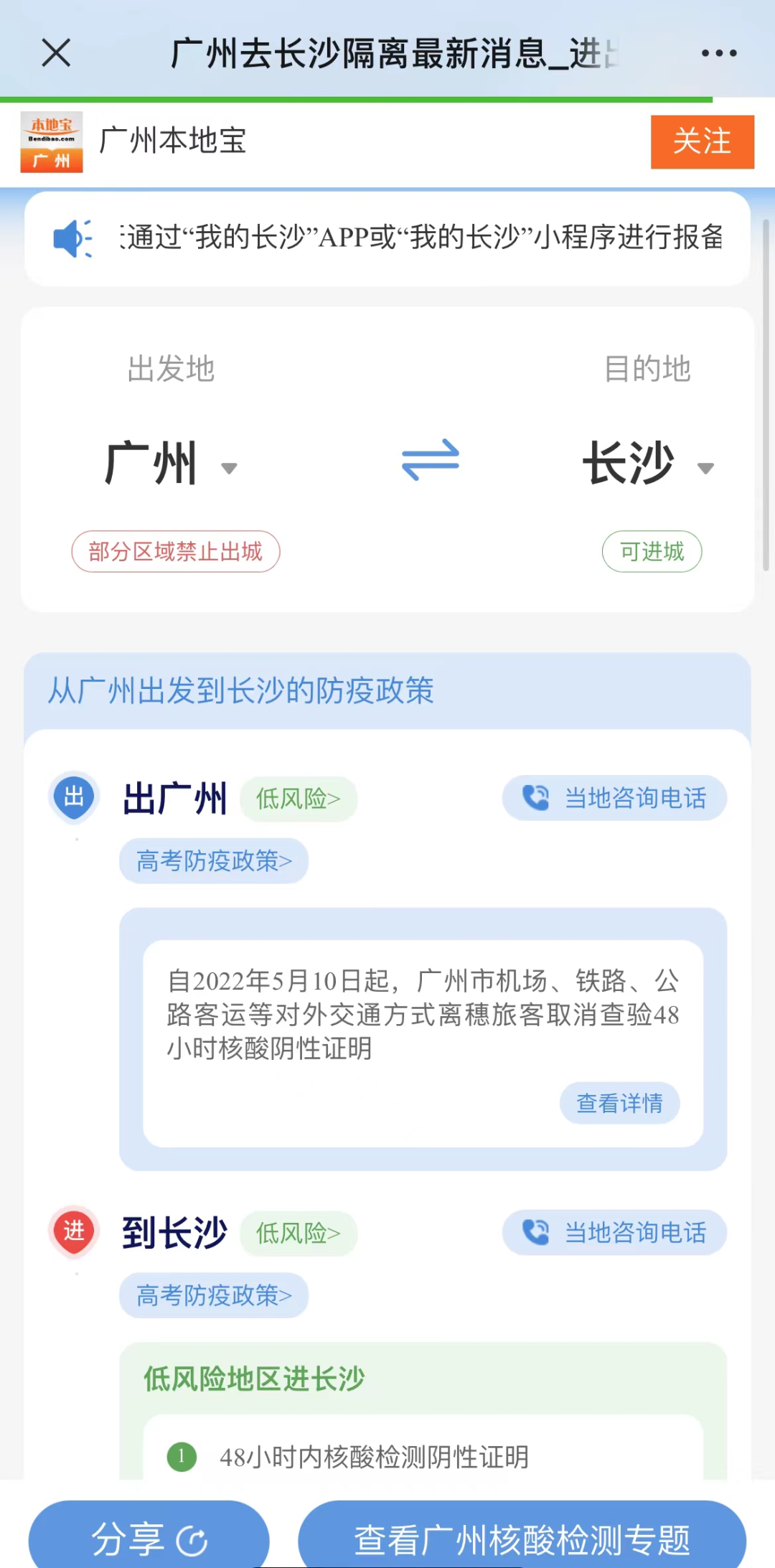Open 高考防疫政策 under 出广州
775x1568 pixels.
click(x=214, y=860)
